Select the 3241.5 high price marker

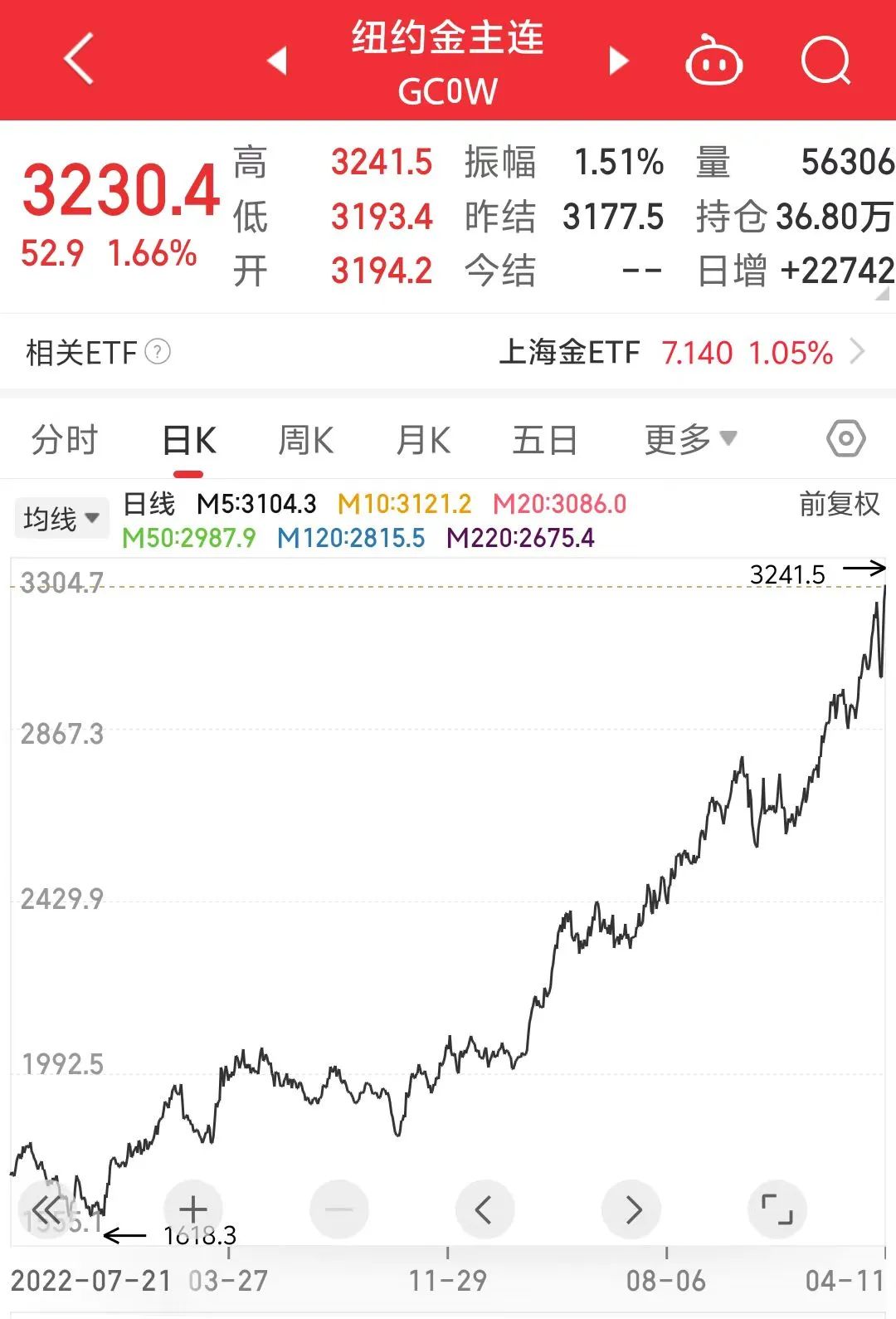[787, 570]
